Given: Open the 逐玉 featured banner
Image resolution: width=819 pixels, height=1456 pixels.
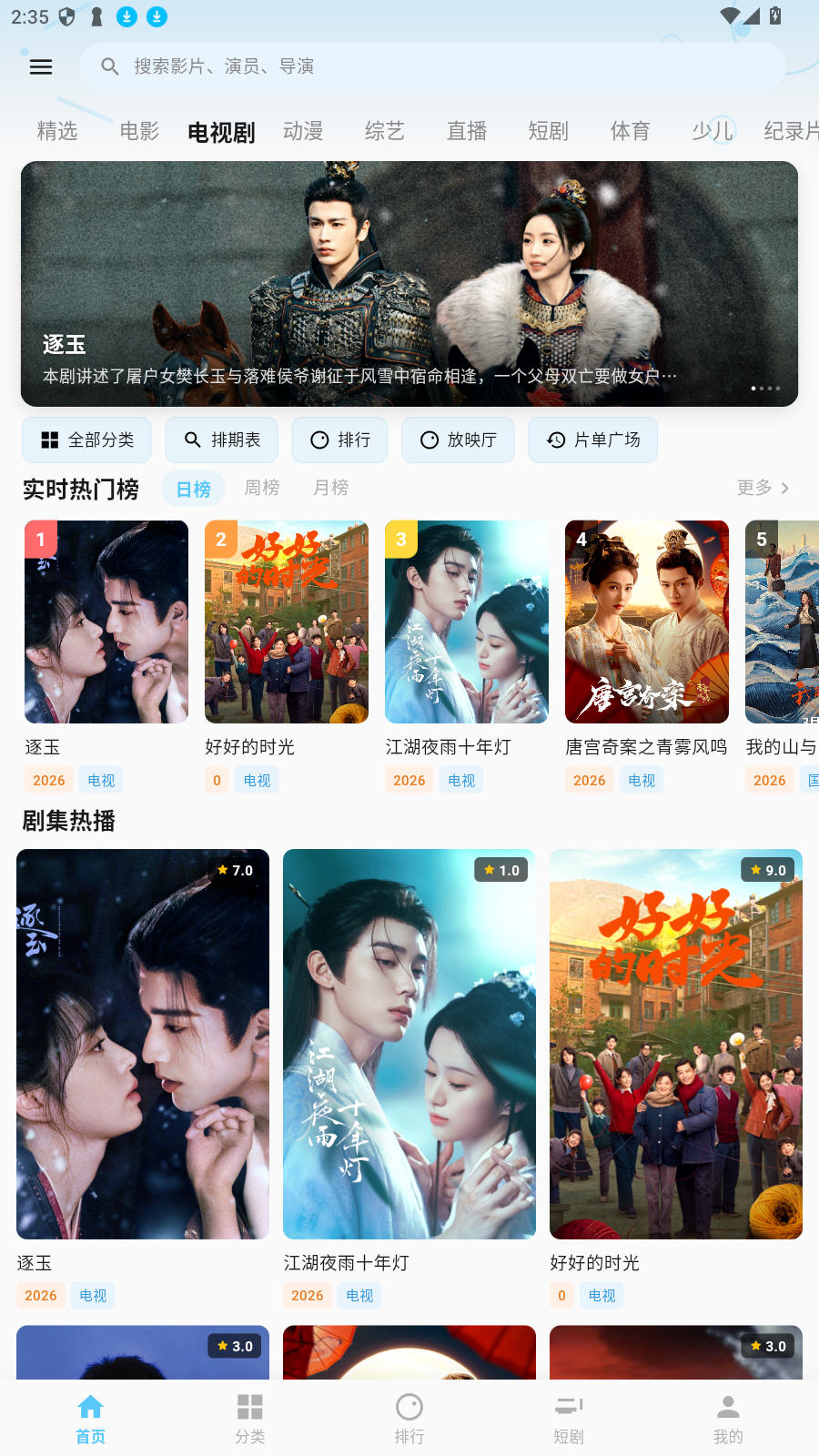Looking at the screenshot, I should click(409, 284).
